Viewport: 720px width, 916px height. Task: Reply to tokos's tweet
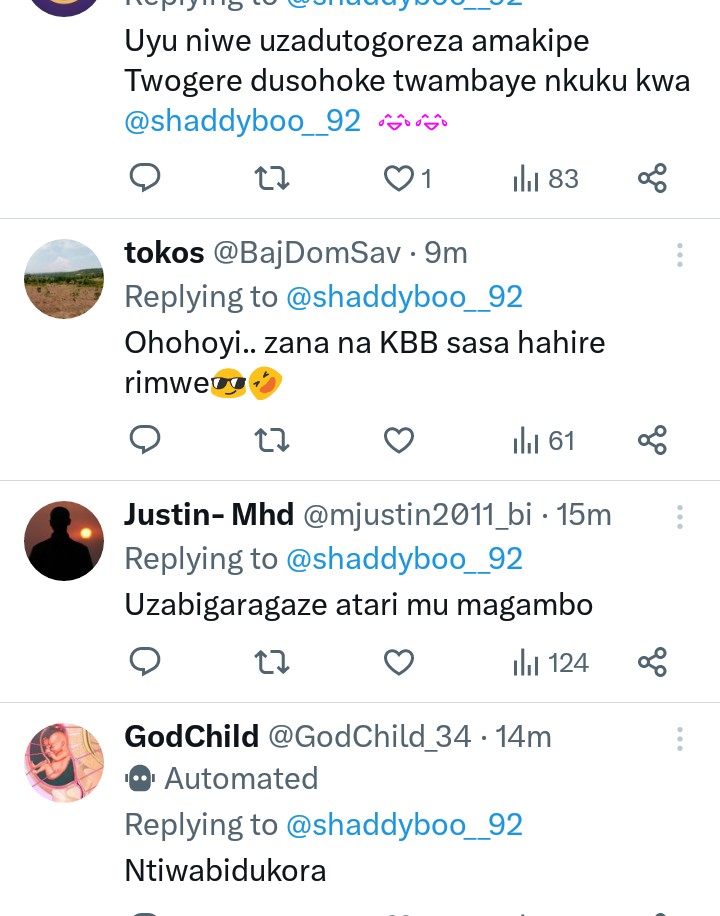[x=146, y=440]
